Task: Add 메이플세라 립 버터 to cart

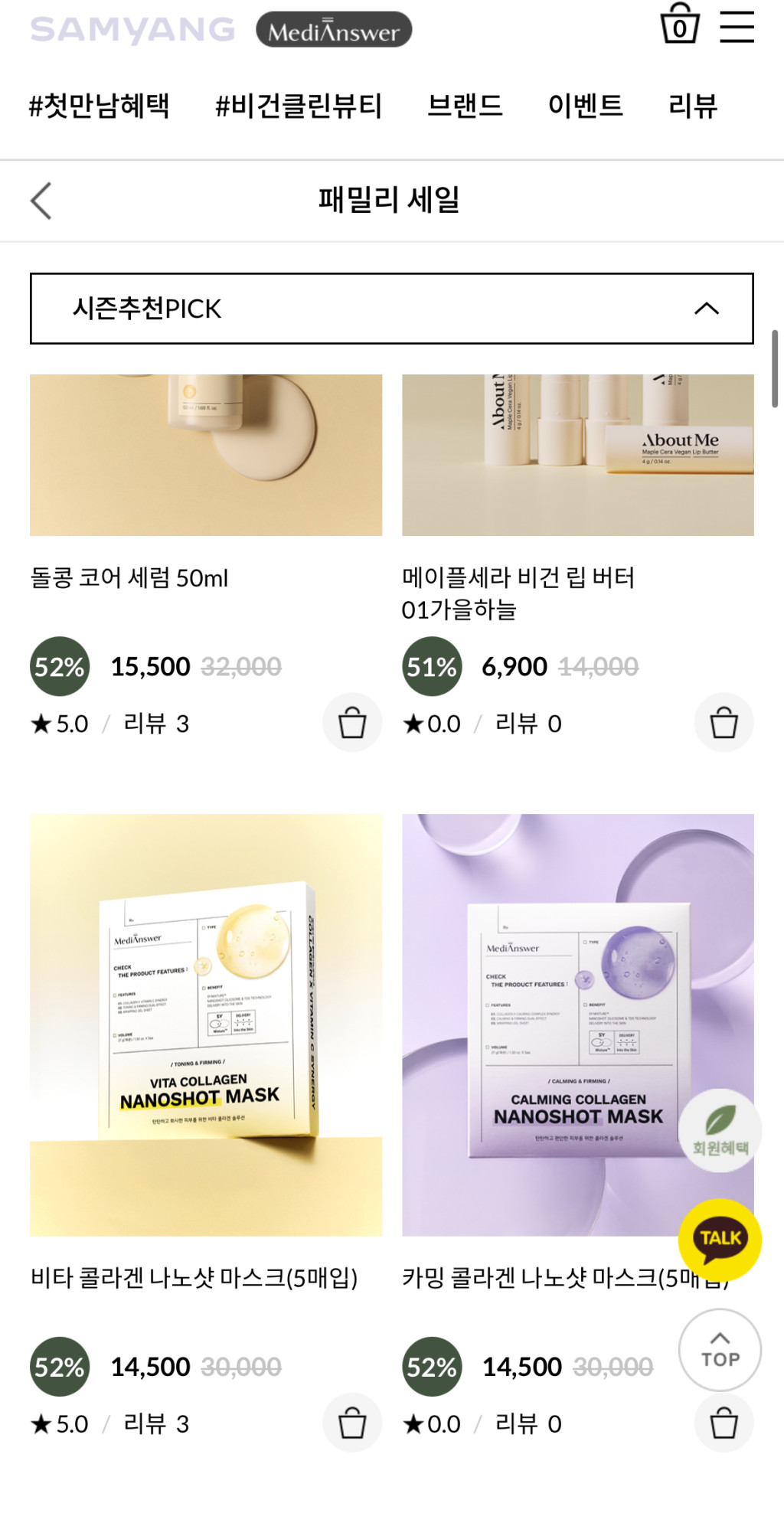Action: 724,723
